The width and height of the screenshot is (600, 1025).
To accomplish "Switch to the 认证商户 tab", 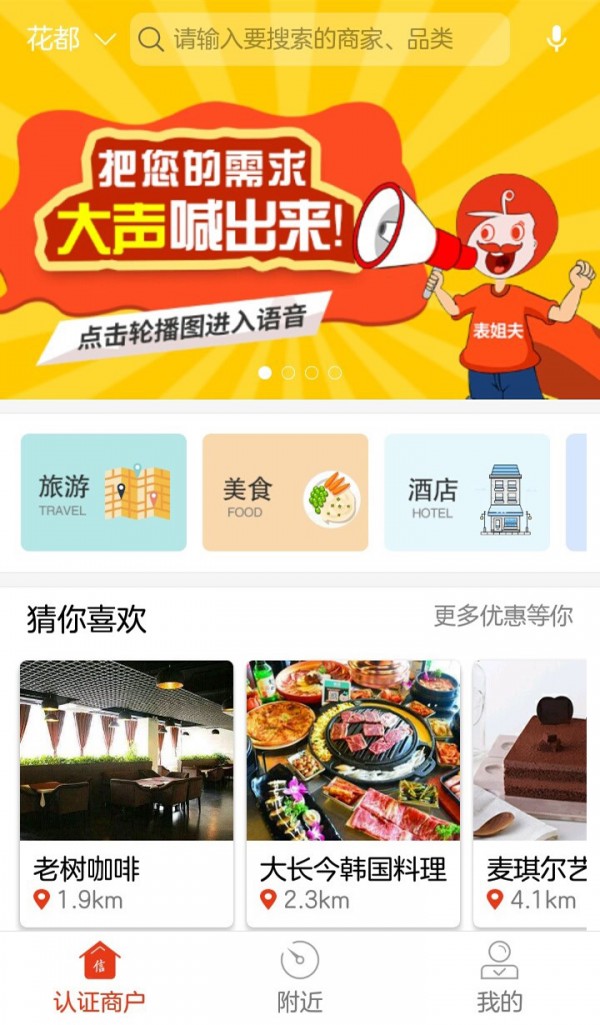I will (x=99, y=977).
